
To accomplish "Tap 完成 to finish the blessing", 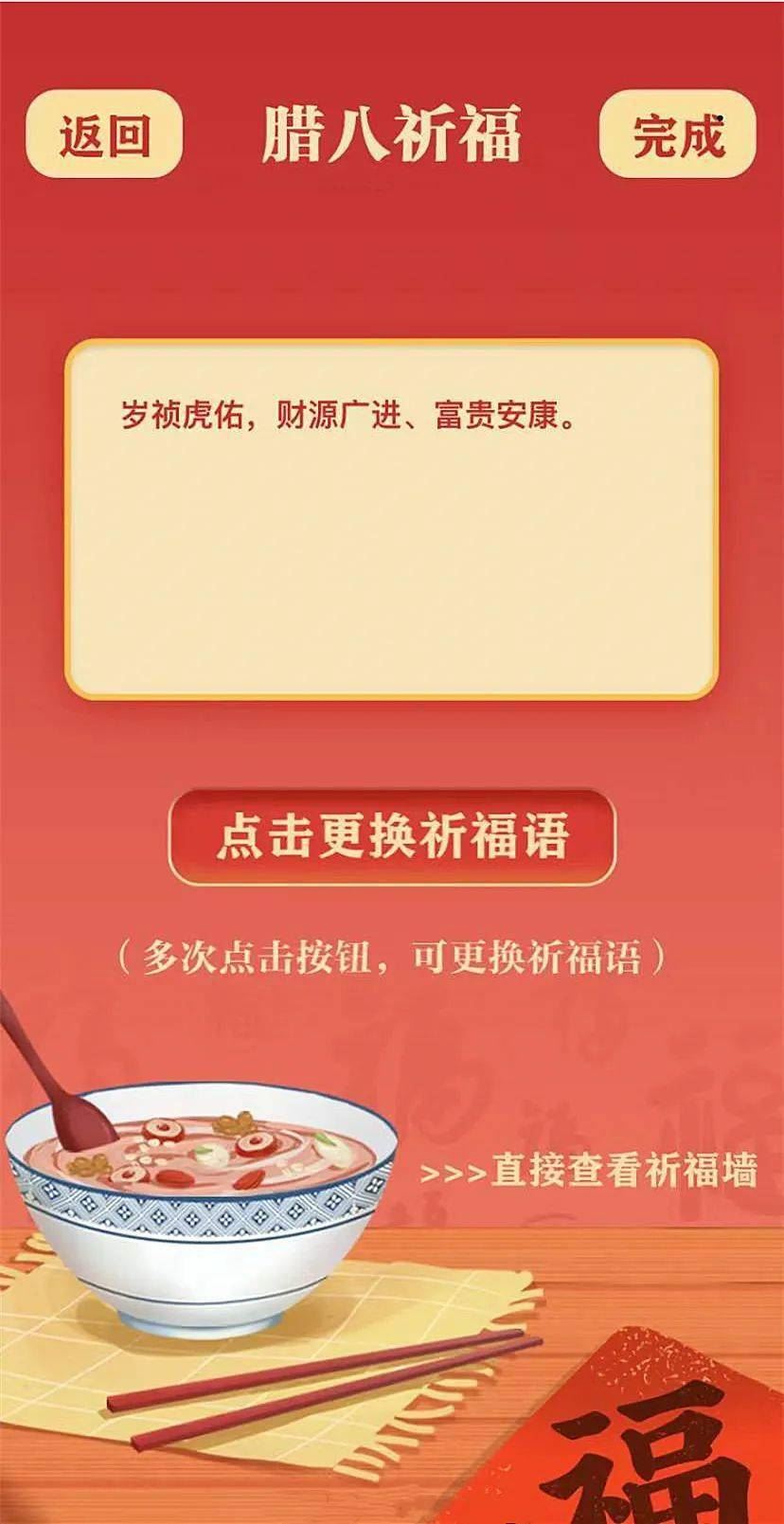I will pos(678,134).
